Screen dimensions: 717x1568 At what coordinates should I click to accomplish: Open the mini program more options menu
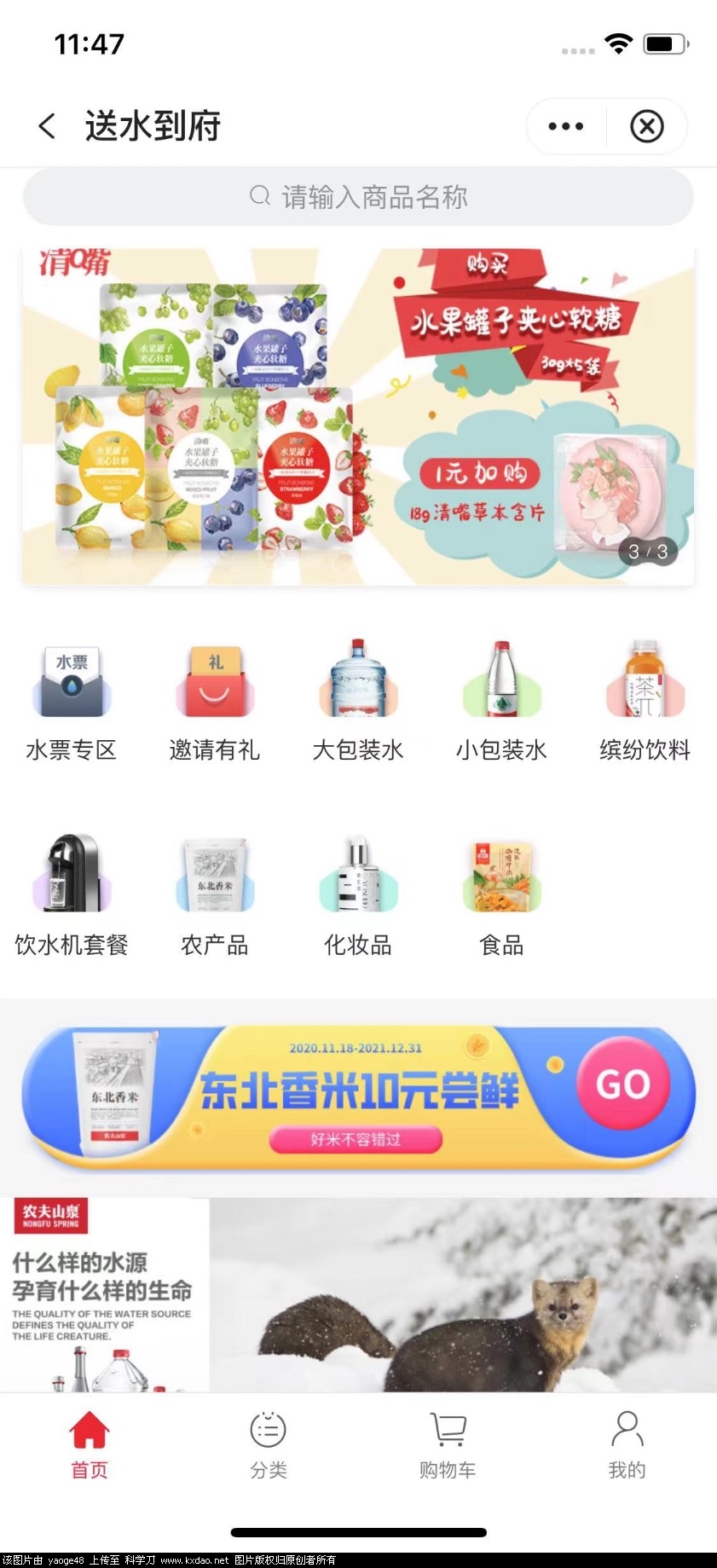566,126
